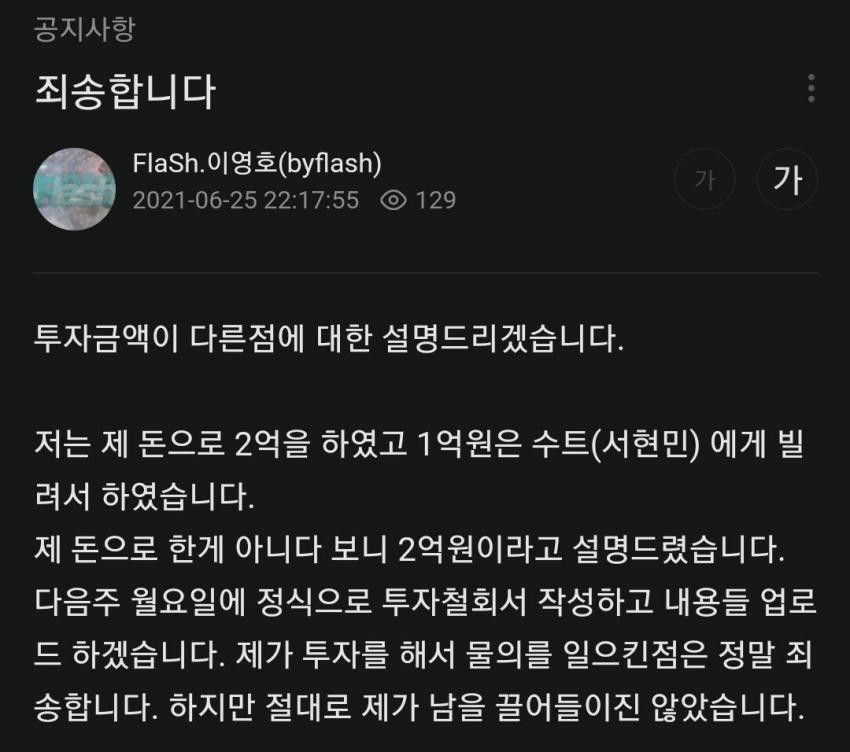Increase text size with the large 가 button
Image resolution: width=850 pixels, height=752 pixels.
point(787,180)
